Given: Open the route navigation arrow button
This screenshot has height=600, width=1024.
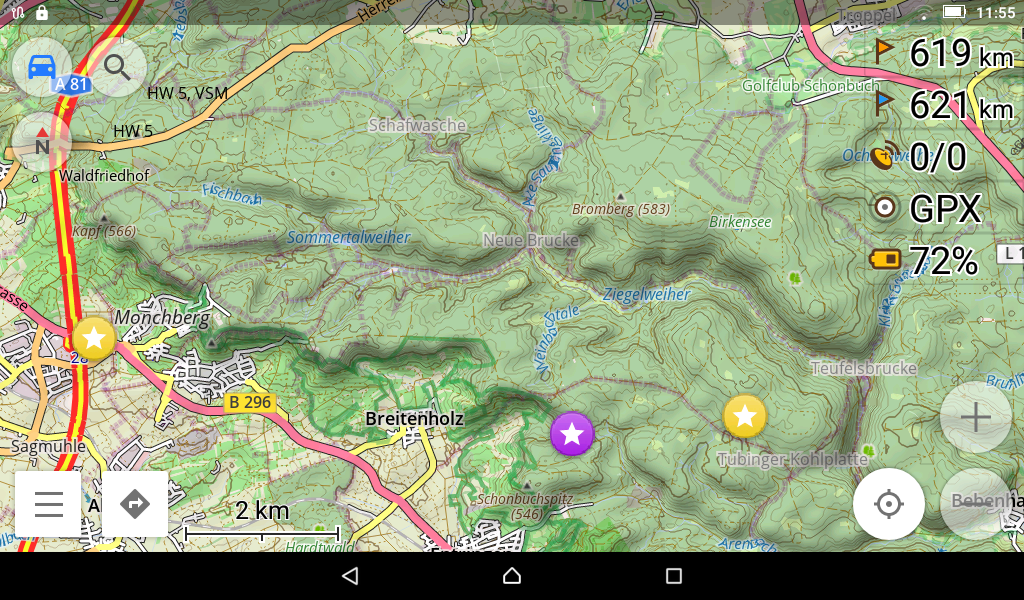Looking at the screenshot, I should 135,504.
